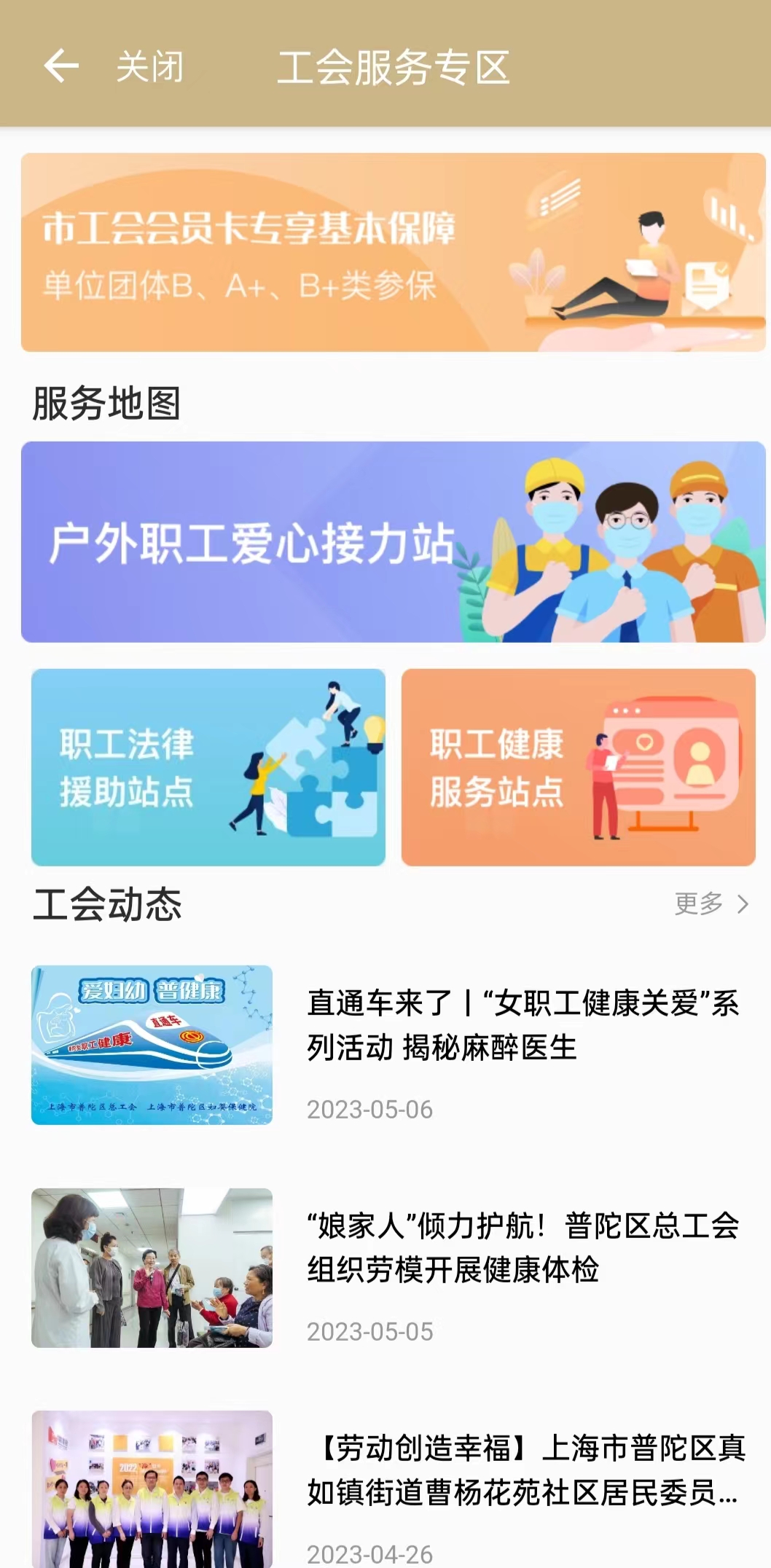Screen dimensions: 771x1568
Task: Tap 关闭 to close this page
Action: pyautogui.click(x=150, y=67)
